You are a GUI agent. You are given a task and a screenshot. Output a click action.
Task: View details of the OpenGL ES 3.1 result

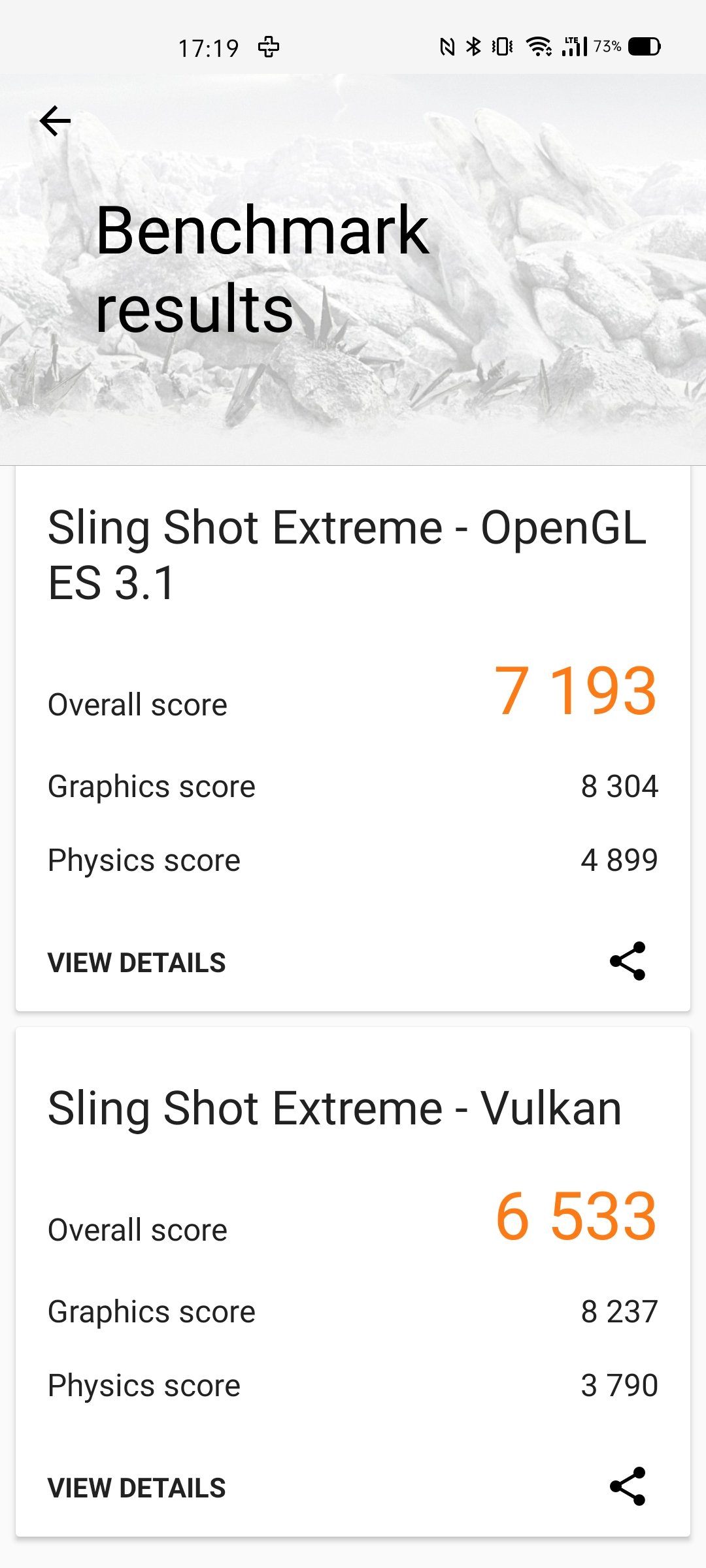click(137, 963)
